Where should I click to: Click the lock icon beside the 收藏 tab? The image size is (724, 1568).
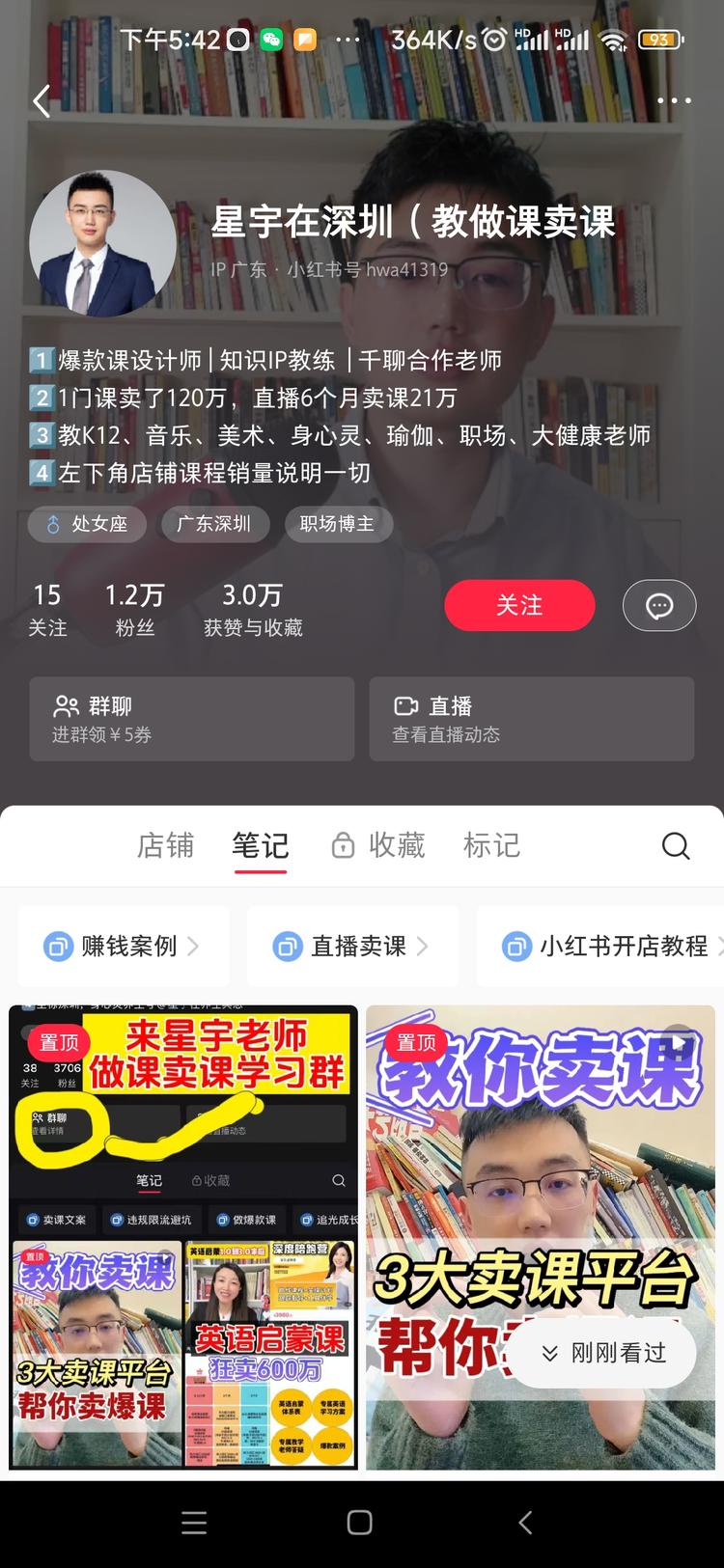pos(344,845)
